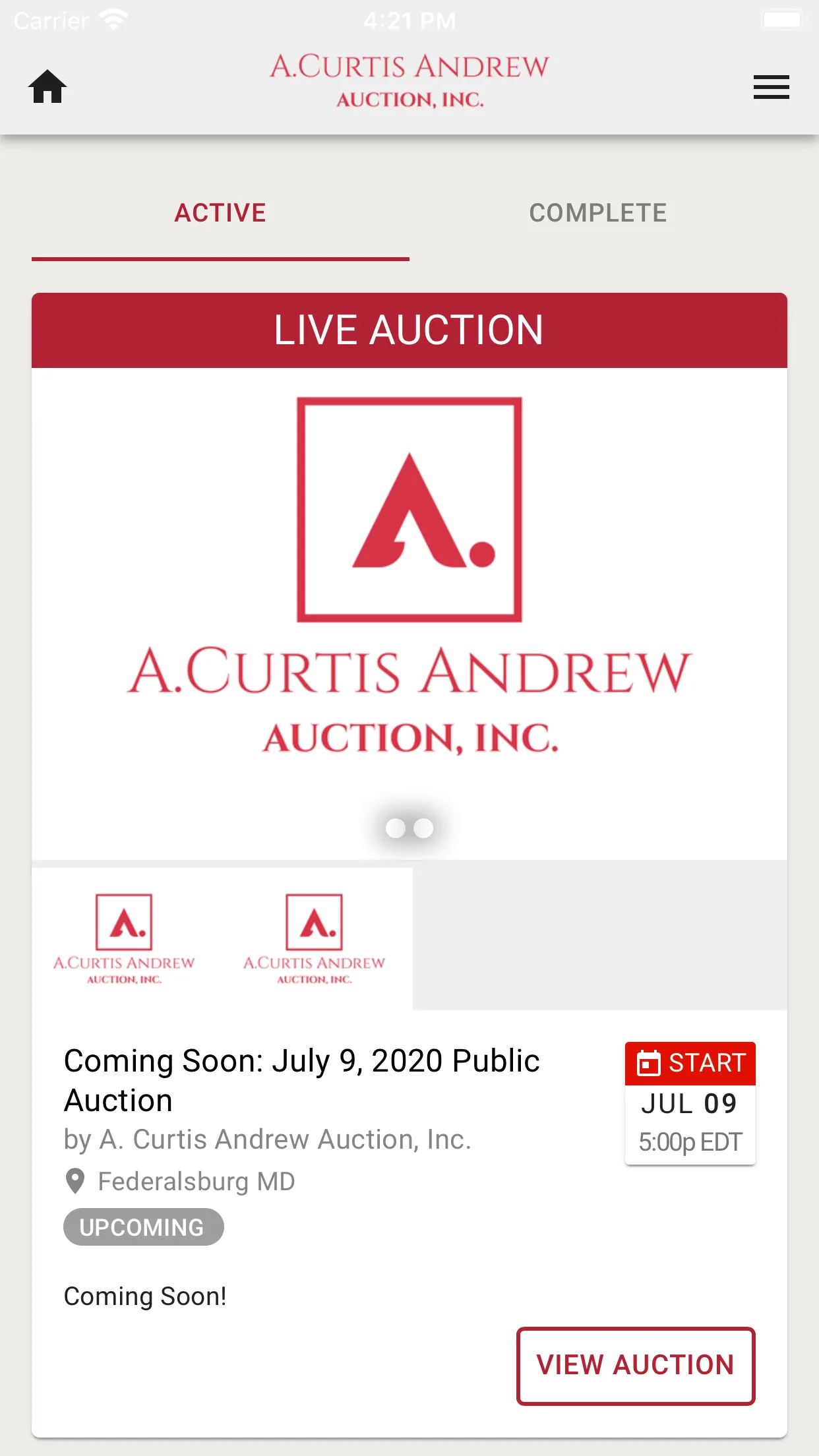Select the second gallery thumbnail

tap(314, 939)
